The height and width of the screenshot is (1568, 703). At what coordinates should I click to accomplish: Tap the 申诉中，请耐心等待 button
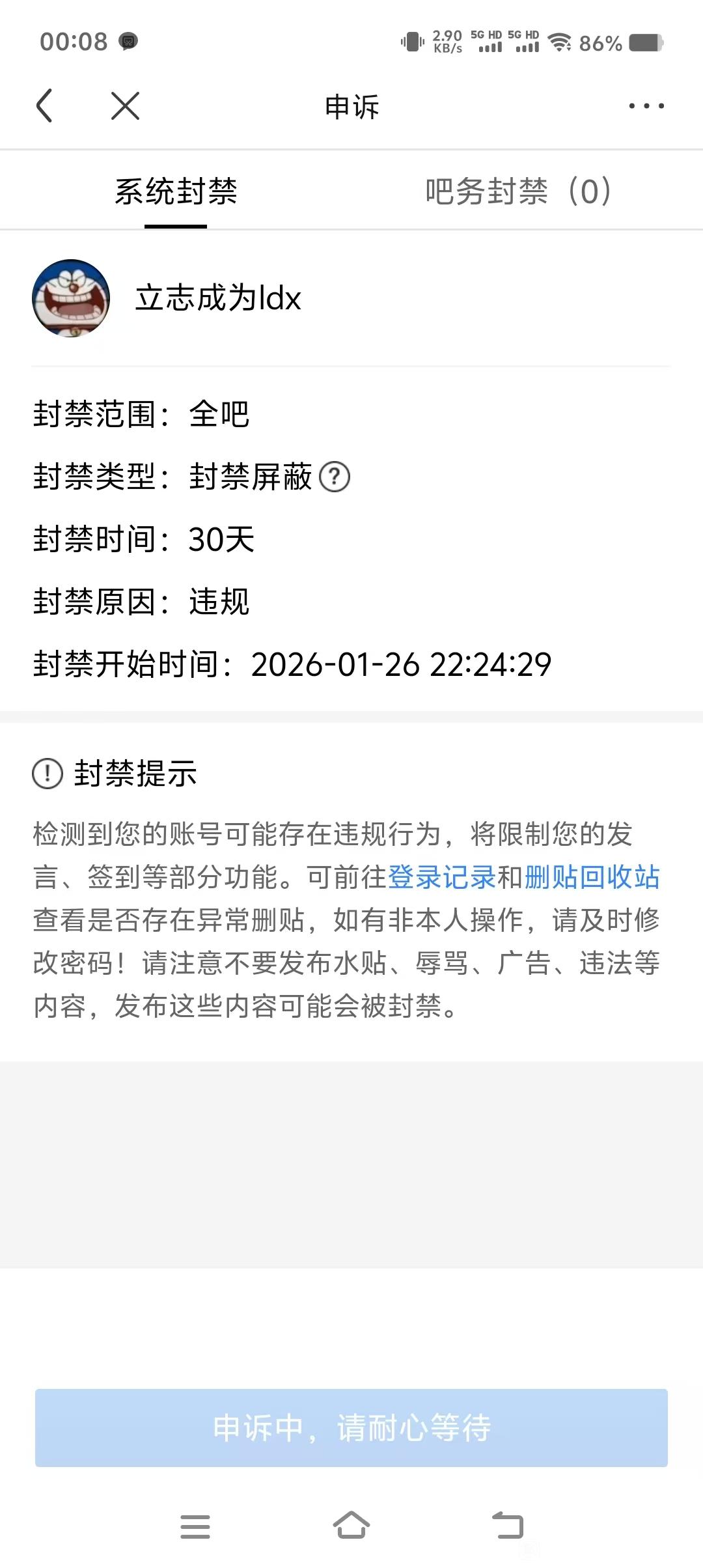pos(351,1428)
